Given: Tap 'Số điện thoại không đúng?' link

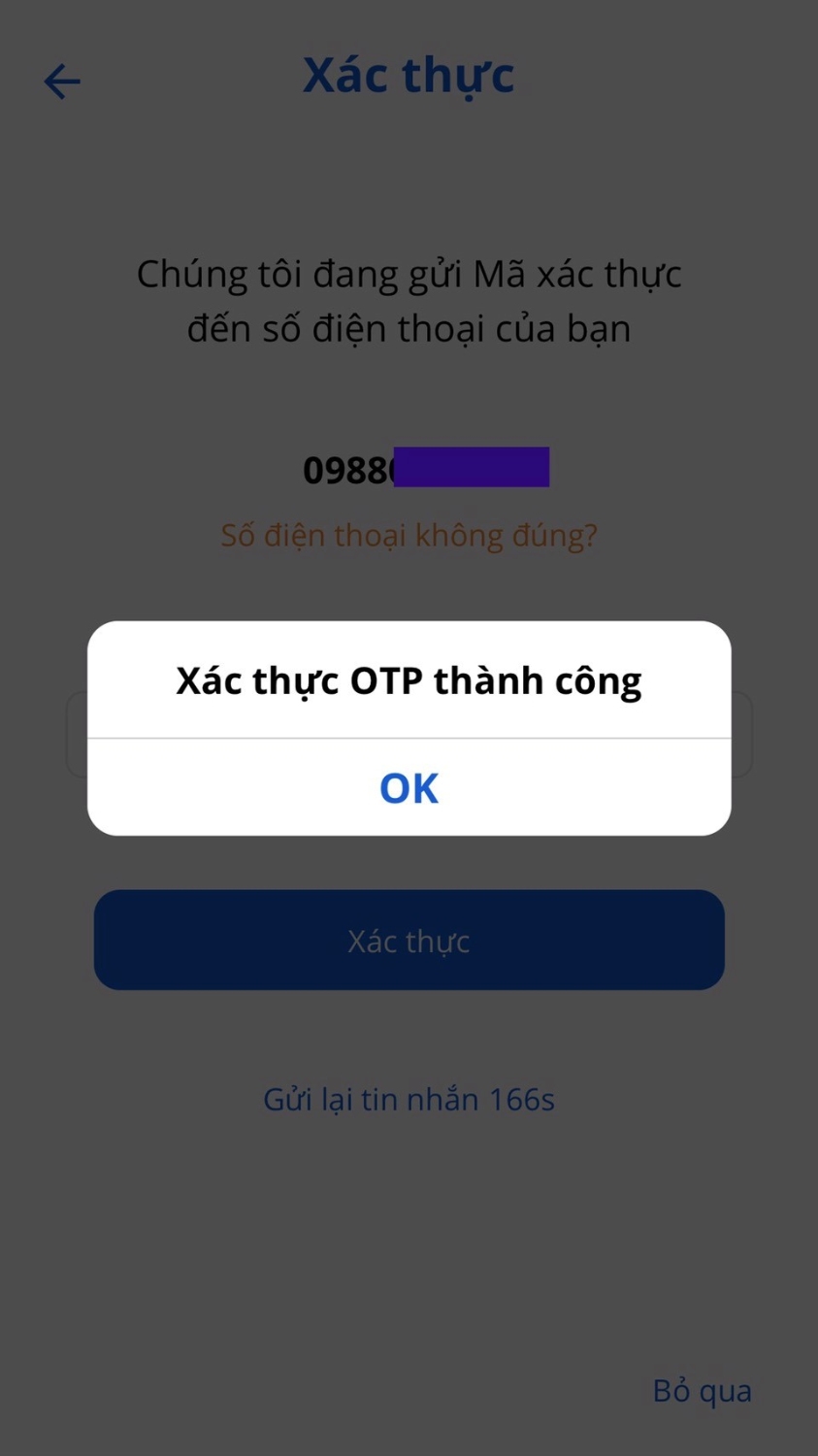Looking at the screenshot, I should [x=409, y=535].
